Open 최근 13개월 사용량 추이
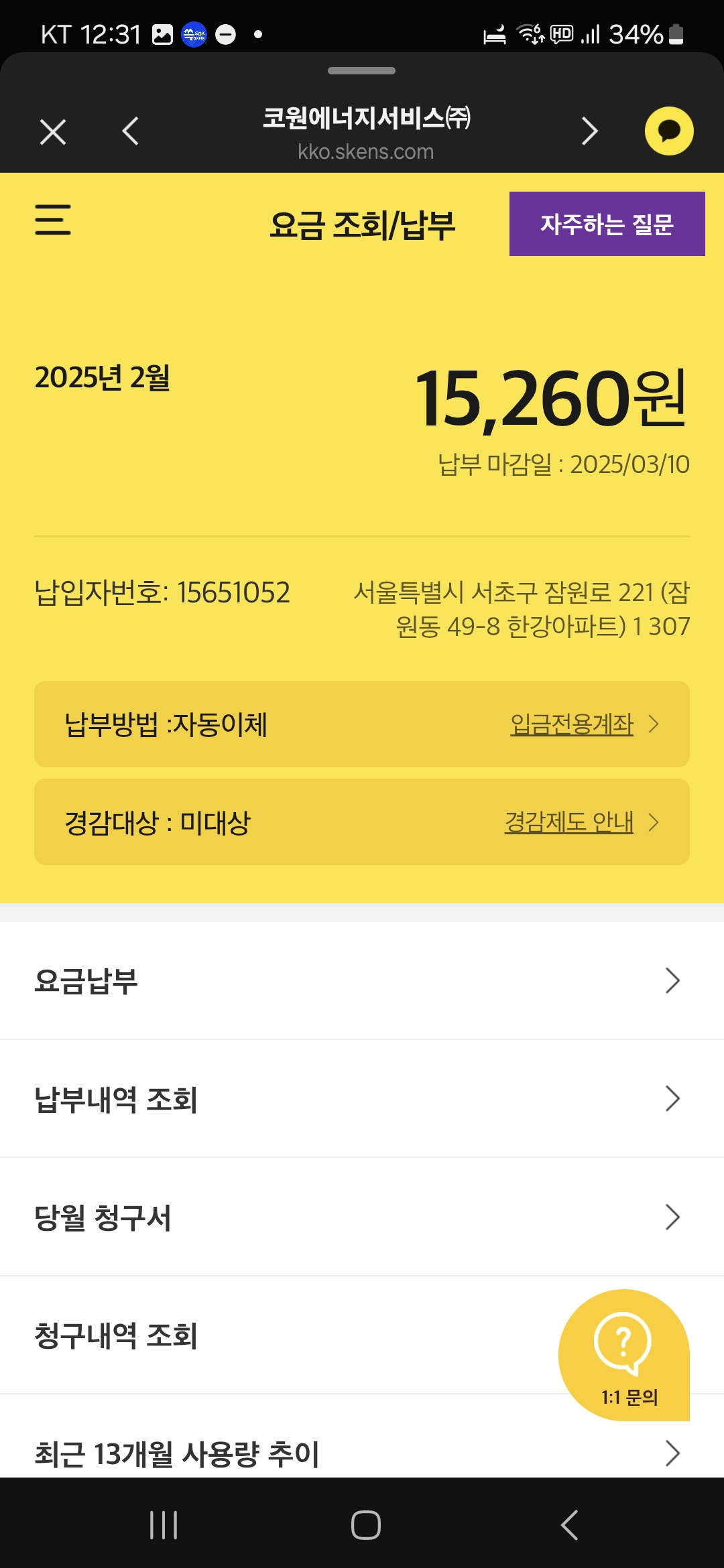This screenshot has height=1568, width=724. [x=362, y=1453]
